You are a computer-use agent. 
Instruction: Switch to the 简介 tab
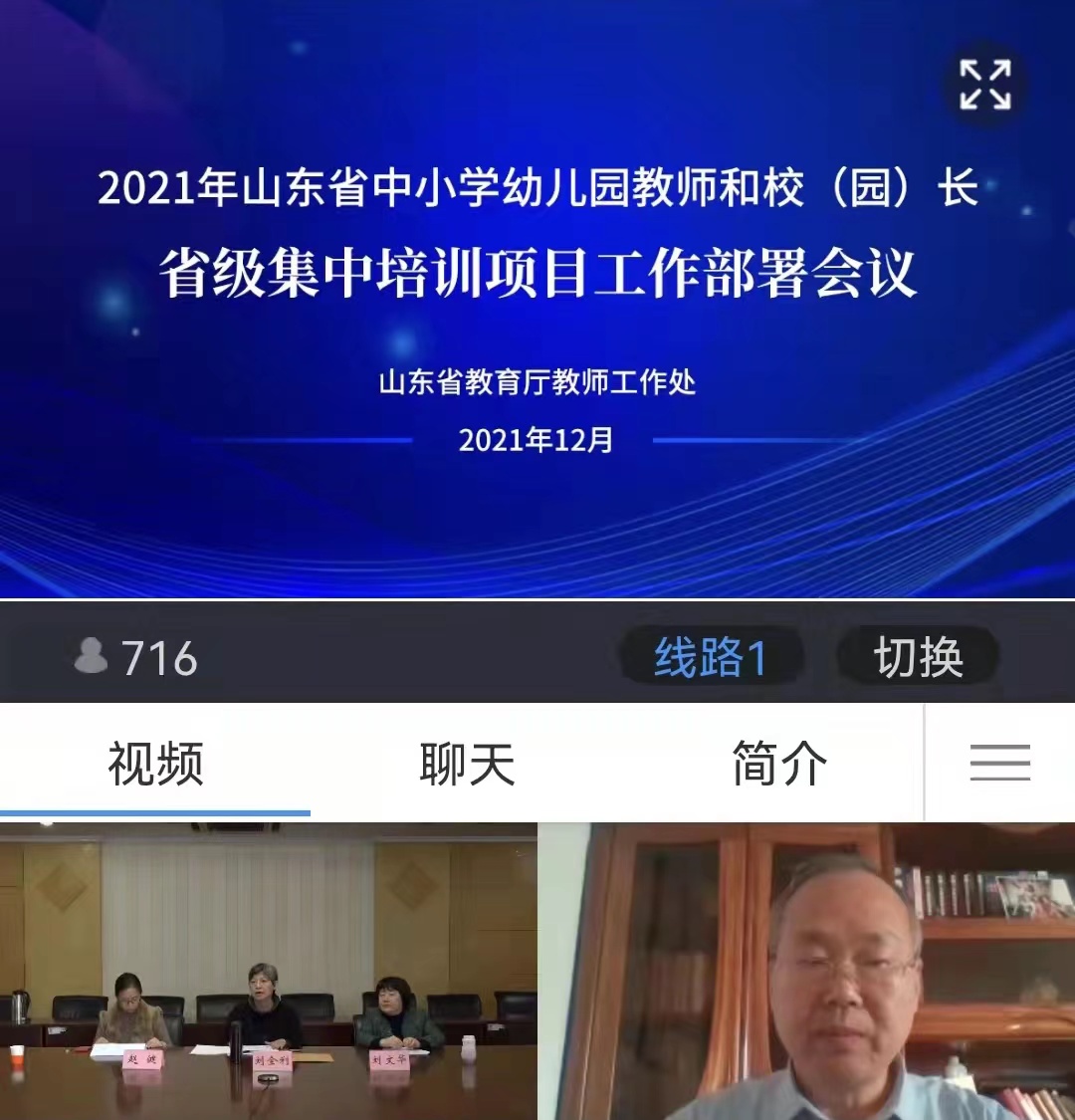pyautogui.click(x=778, y=765)
